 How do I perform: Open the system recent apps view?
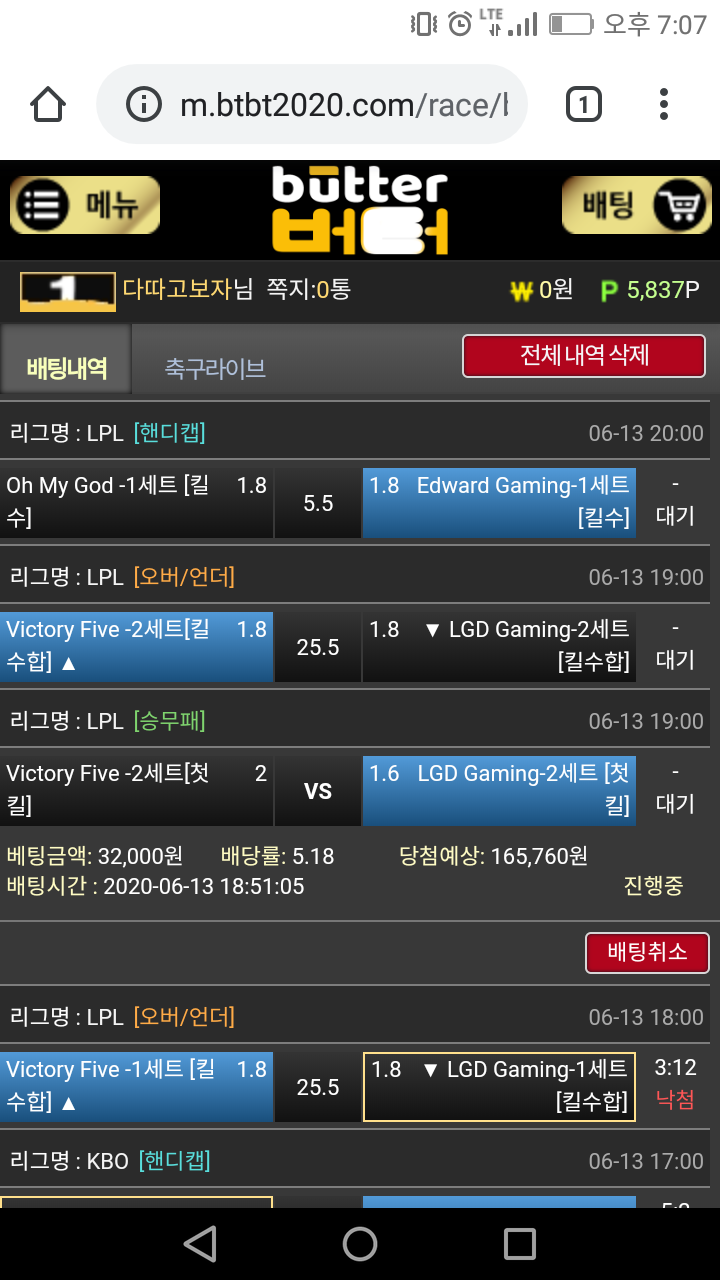click(x=519, y=1244)
